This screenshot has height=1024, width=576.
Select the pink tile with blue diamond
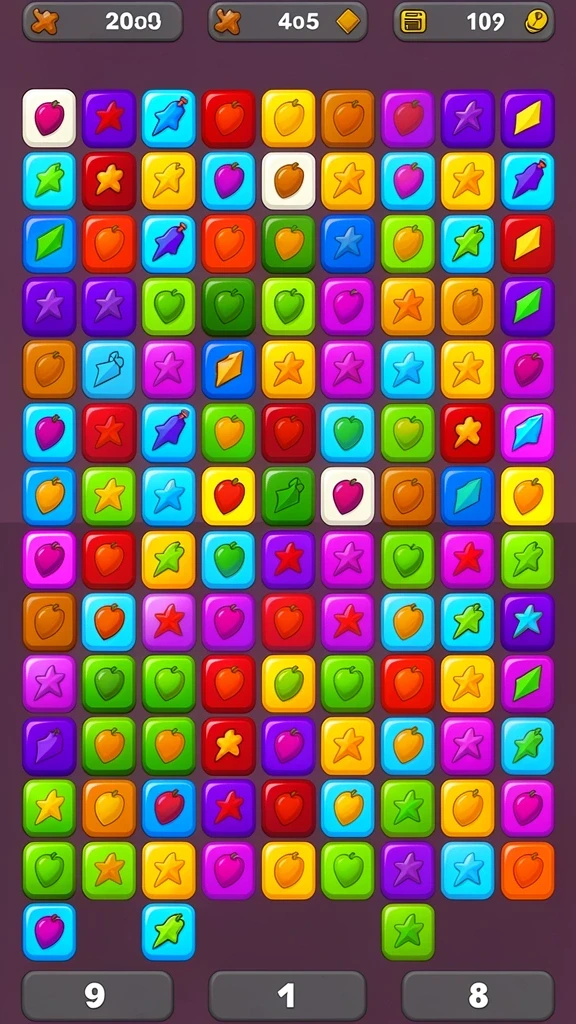(528, 432)
